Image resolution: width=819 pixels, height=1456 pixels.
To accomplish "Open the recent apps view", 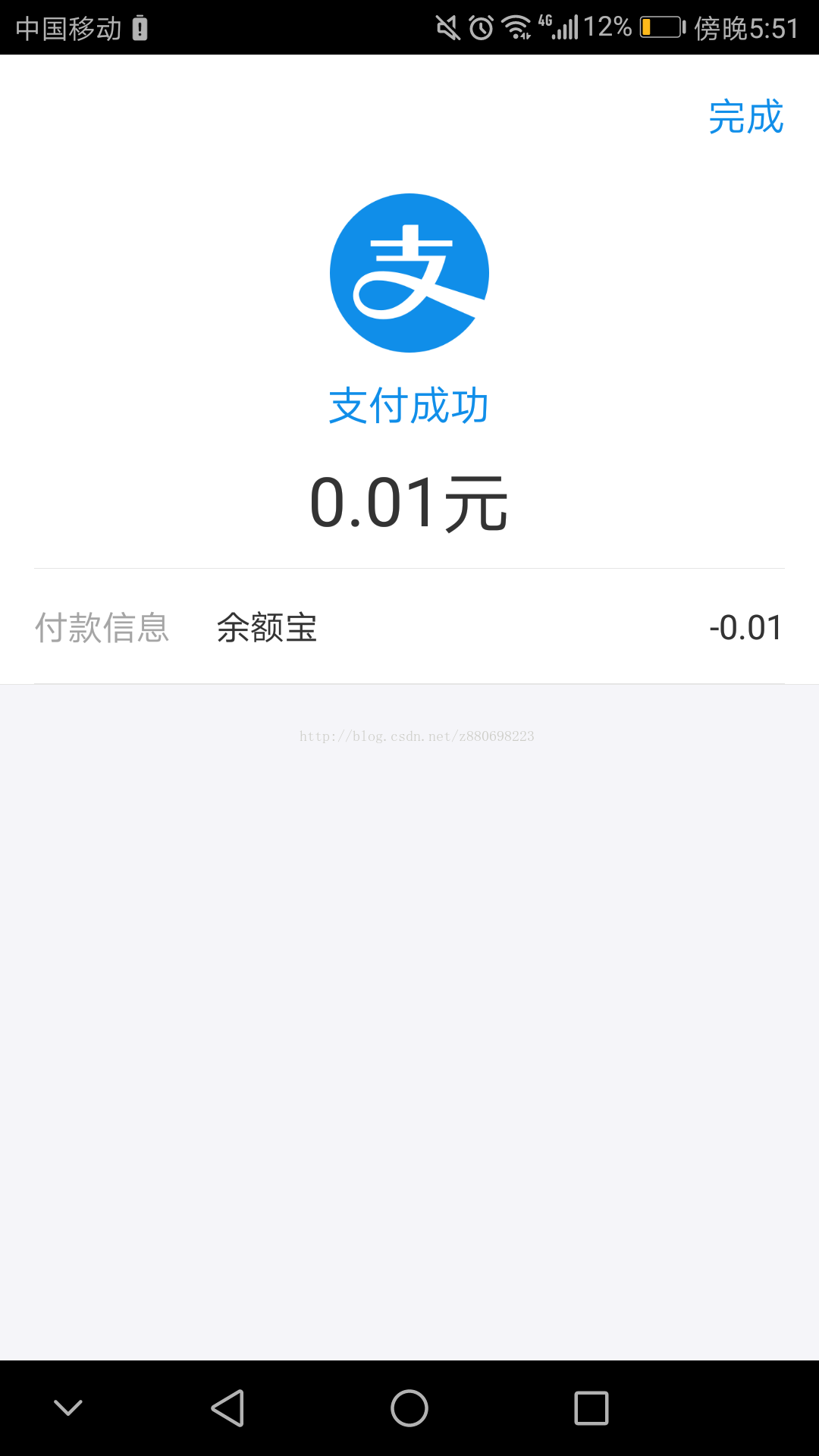I will pyautogui.click(x=591, y=1408).
